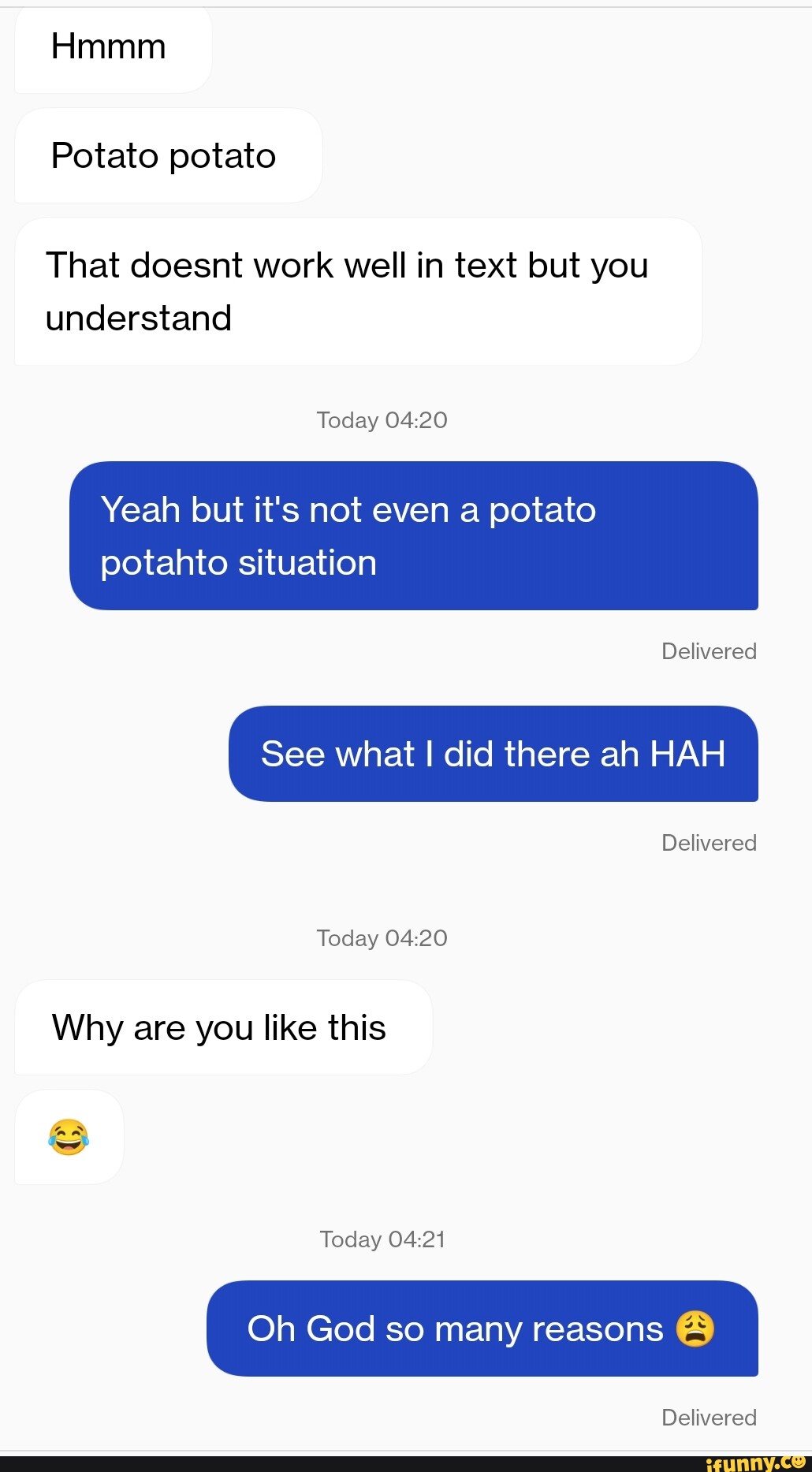Tap the 'See what I did there ah HAH' message

[x=493, y=753]
